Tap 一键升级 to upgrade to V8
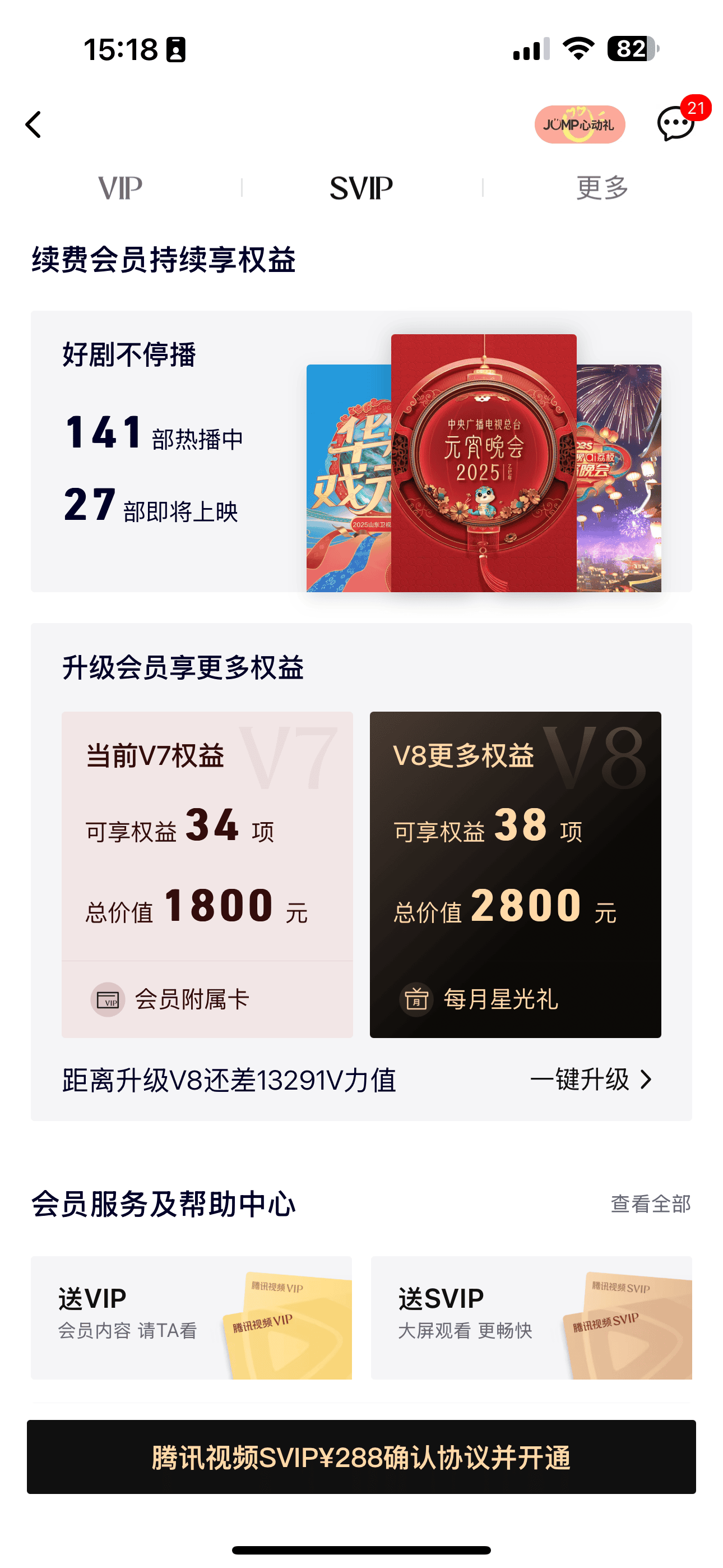Screen dimensions: 723x1568 tap(590, 1080)
